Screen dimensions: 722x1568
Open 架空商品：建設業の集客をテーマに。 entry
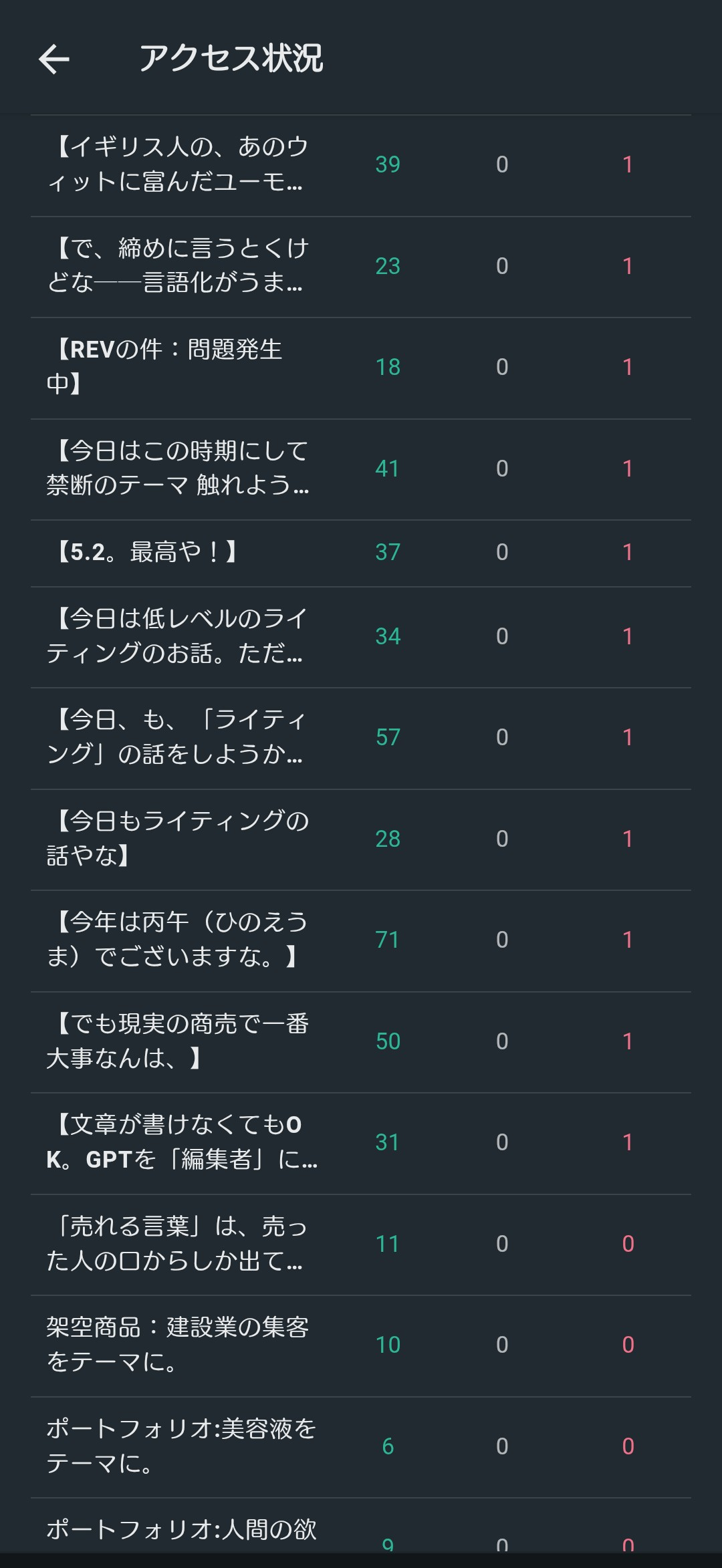tap(178, 1345)
